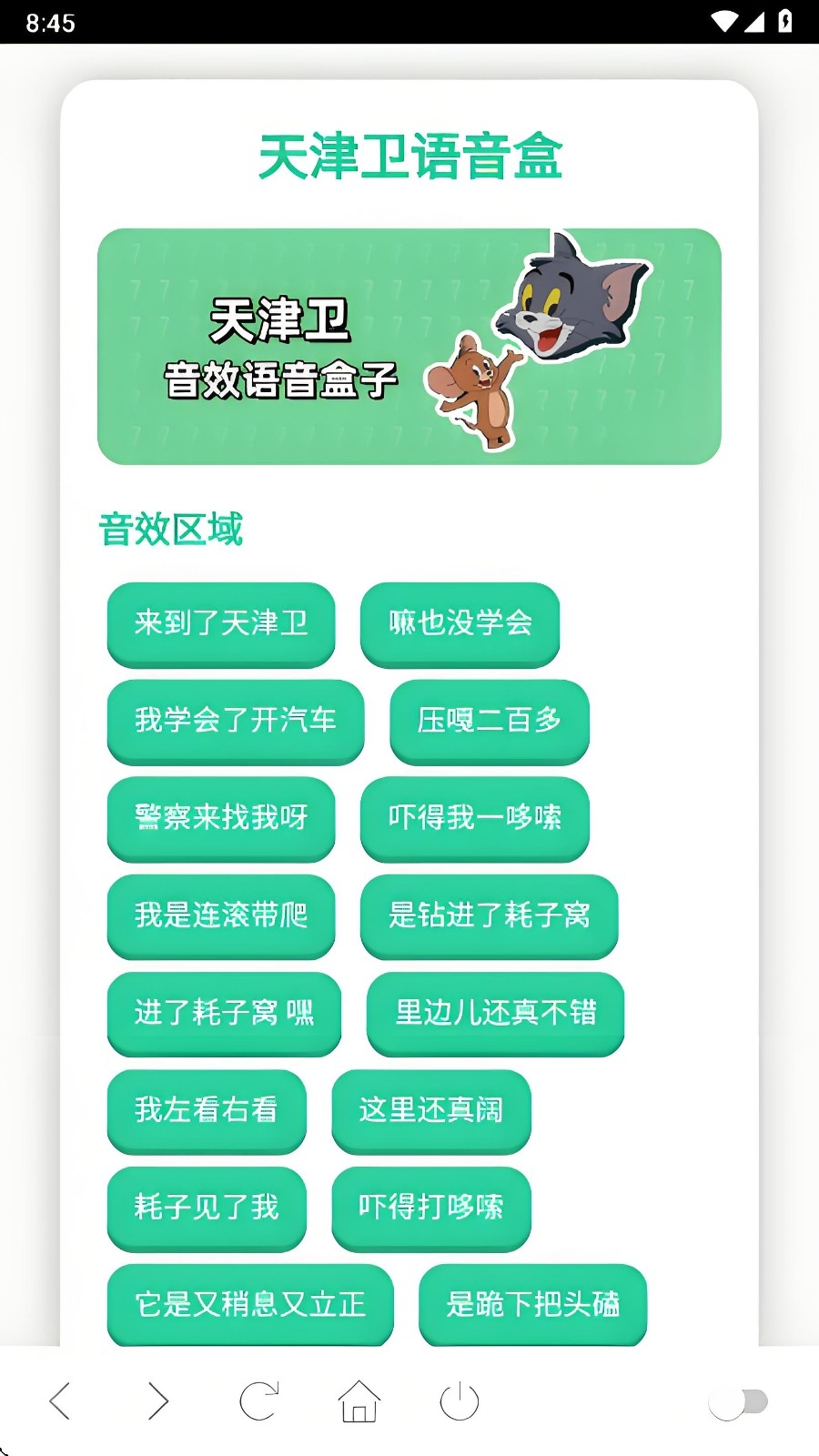This screenshot has width=819, height=1456.
Task: Play the 来到了天津卫 sound
Action: coord(221,623)
